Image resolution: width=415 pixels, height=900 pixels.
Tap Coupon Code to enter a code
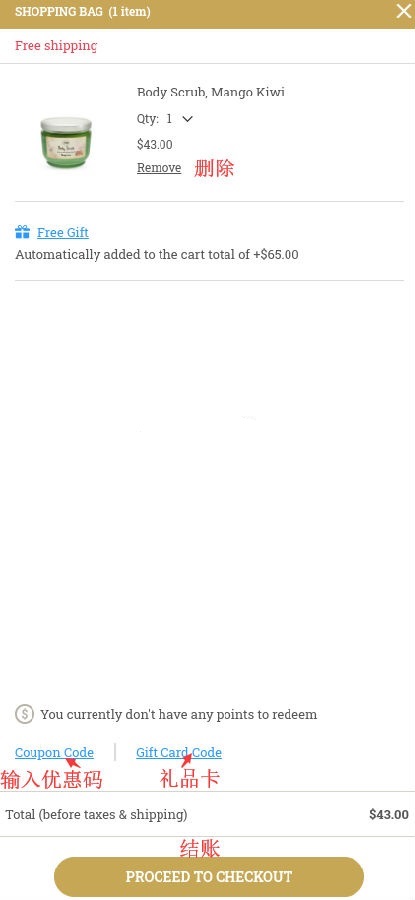coord(55,752)
